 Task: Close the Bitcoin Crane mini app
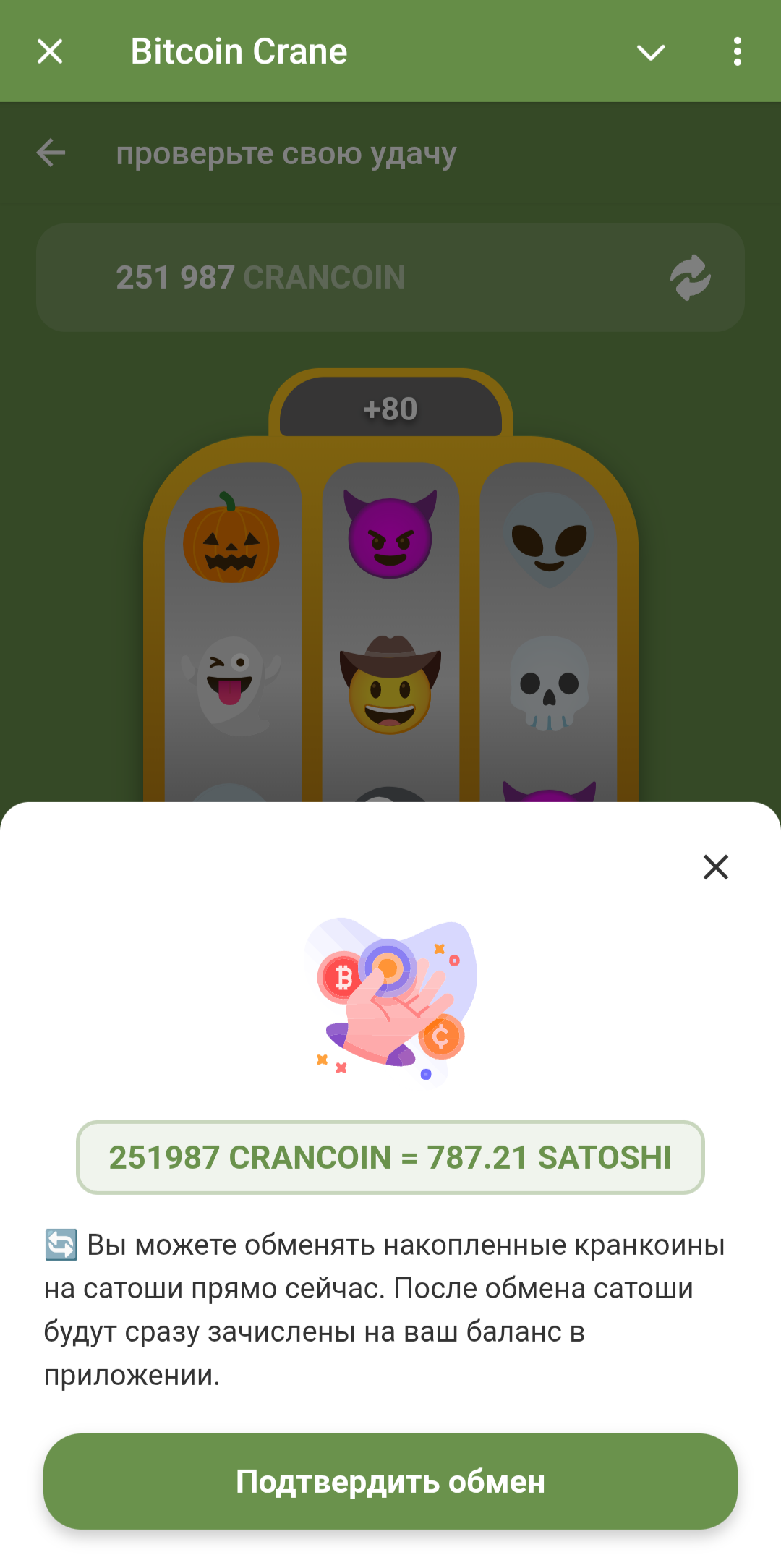(50, 51)
